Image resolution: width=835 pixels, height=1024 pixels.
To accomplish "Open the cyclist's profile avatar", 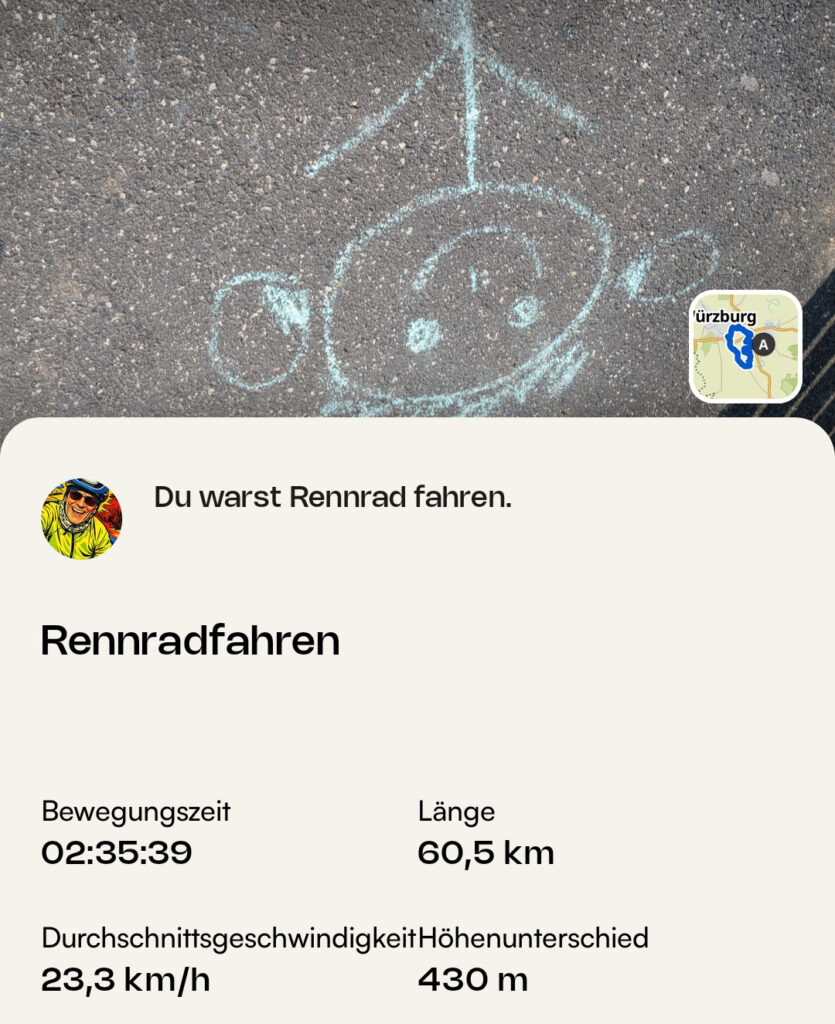I will [81, 518].
